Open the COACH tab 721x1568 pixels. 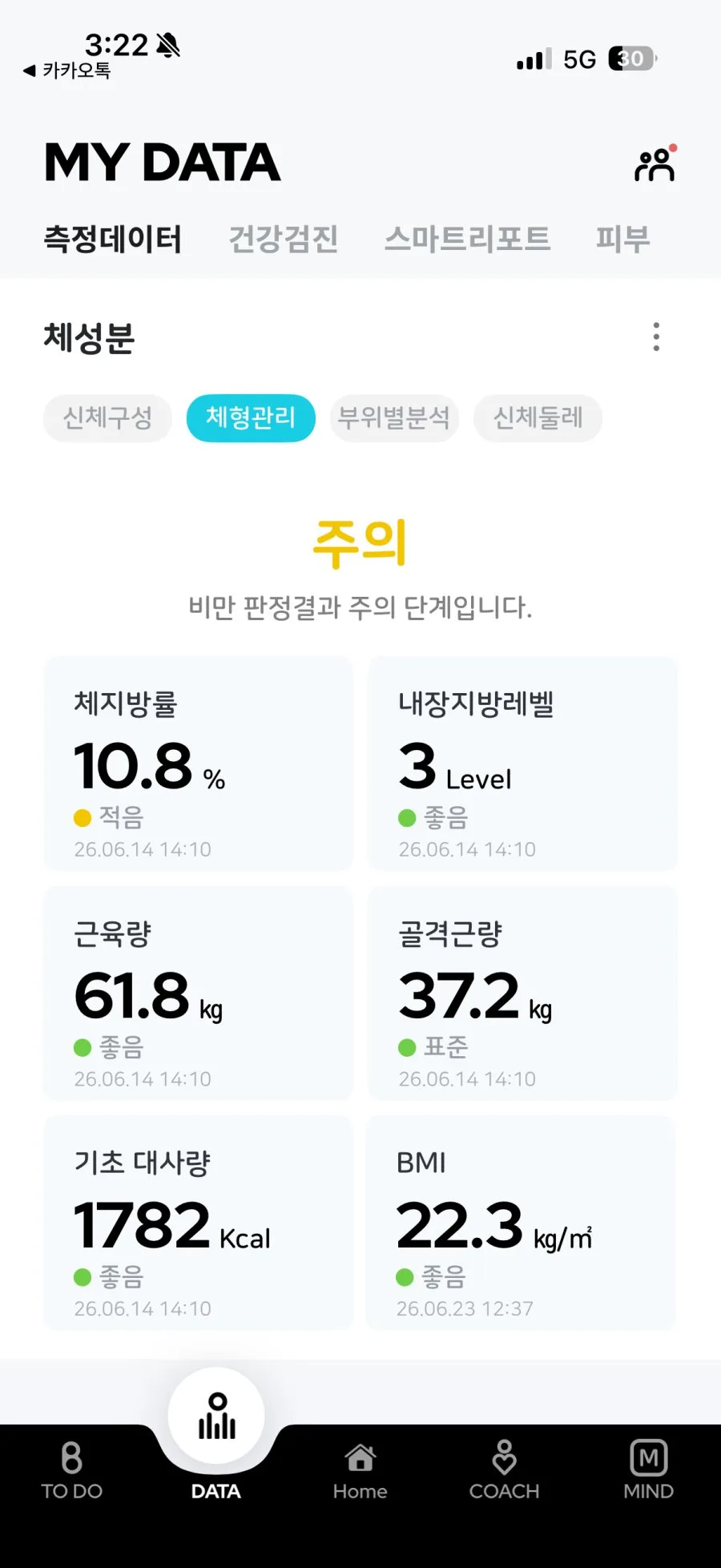[x=505, y=1471]
